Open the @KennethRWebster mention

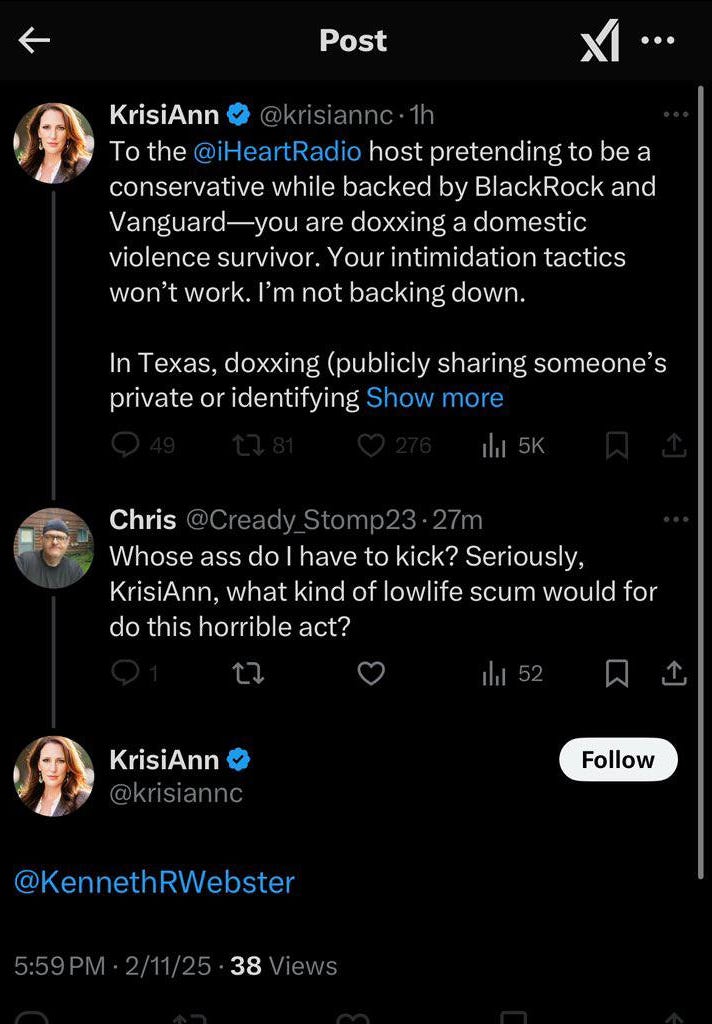(154, 882)
